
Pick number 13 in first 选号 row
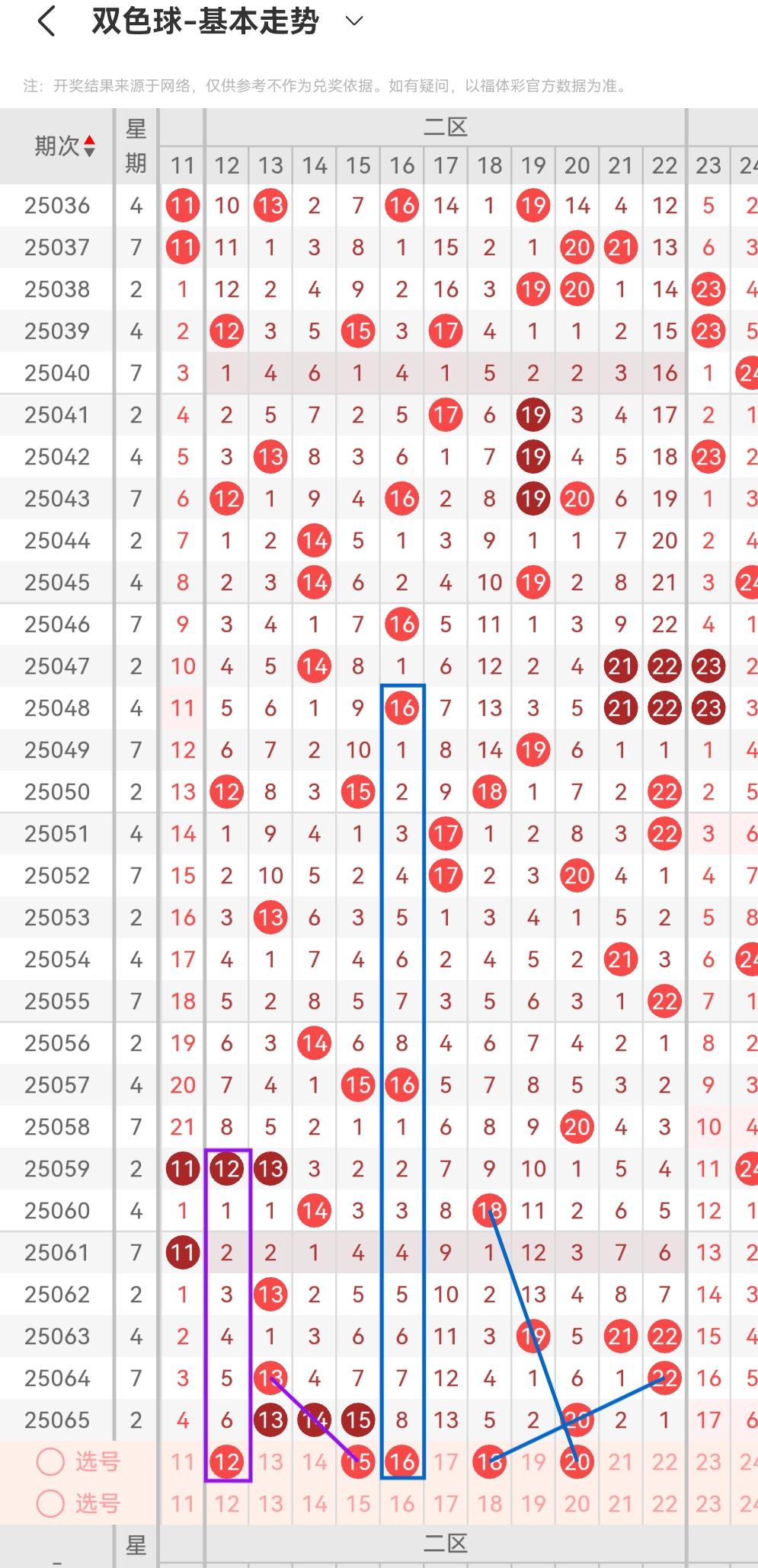[x=270, y=1461]
